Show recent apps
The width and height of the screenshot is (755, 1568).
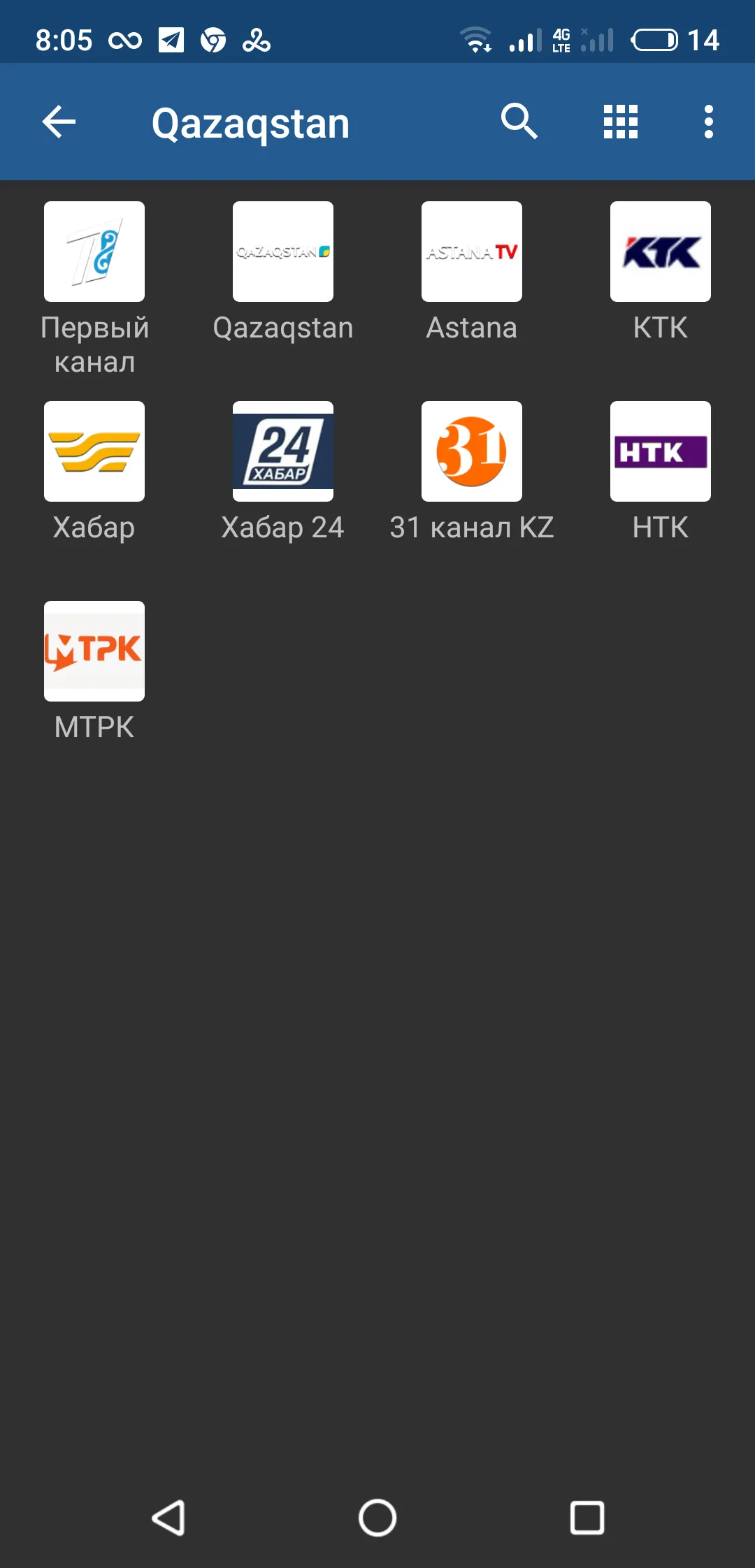point(587,1518)
